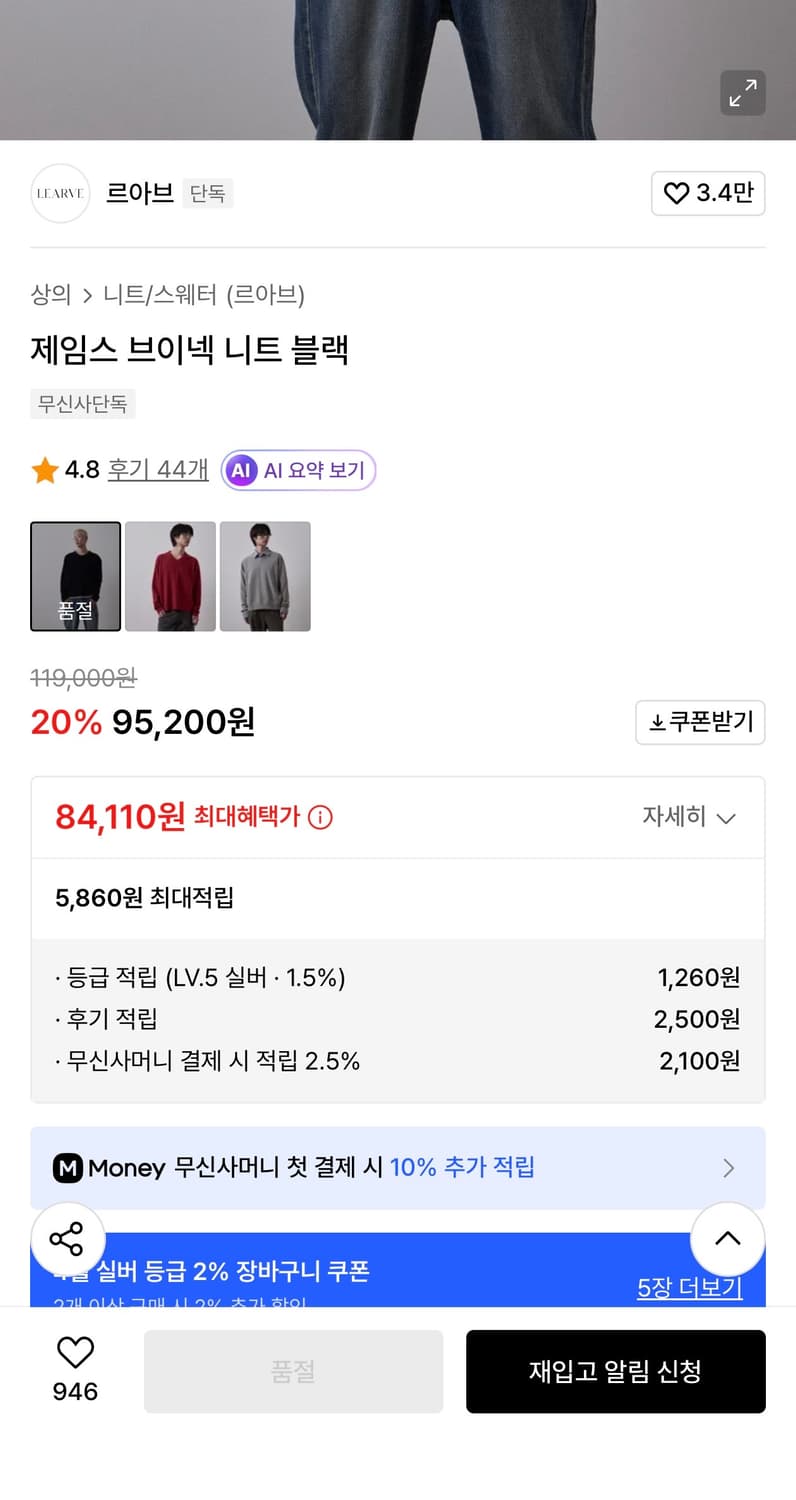Screen dimensions: 796x1500
Task: Tap the Musinsa Money M icon
Action: [67, 1167]
